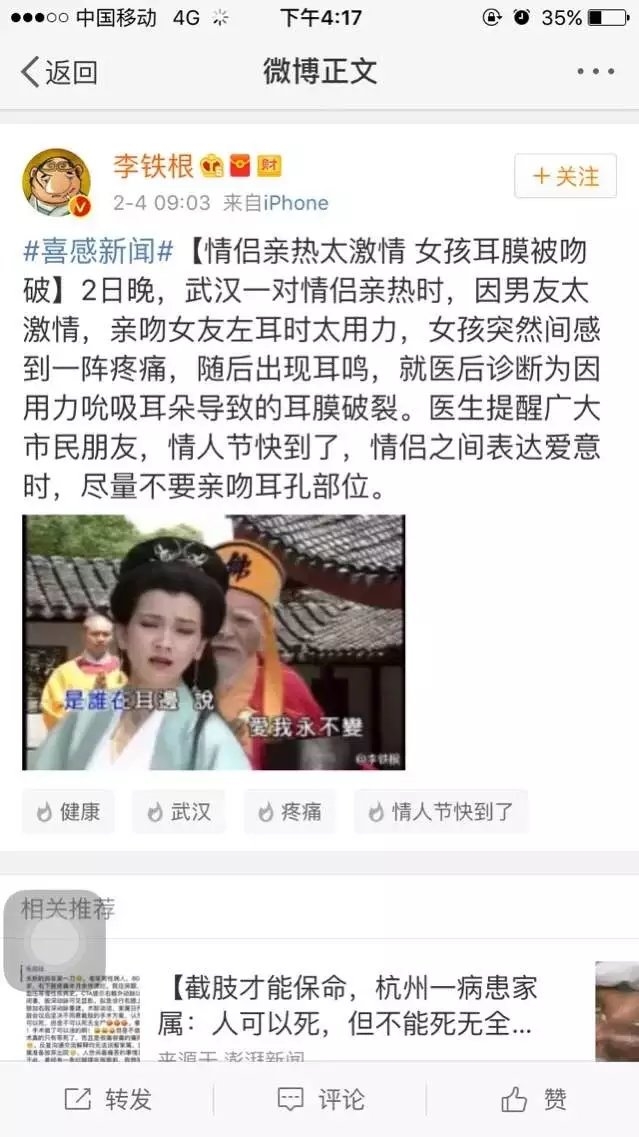The height and width of the screenshot is (1137, 639).
Task: Open 李铁根's profile avatar
Action: (x=57, y=183)
